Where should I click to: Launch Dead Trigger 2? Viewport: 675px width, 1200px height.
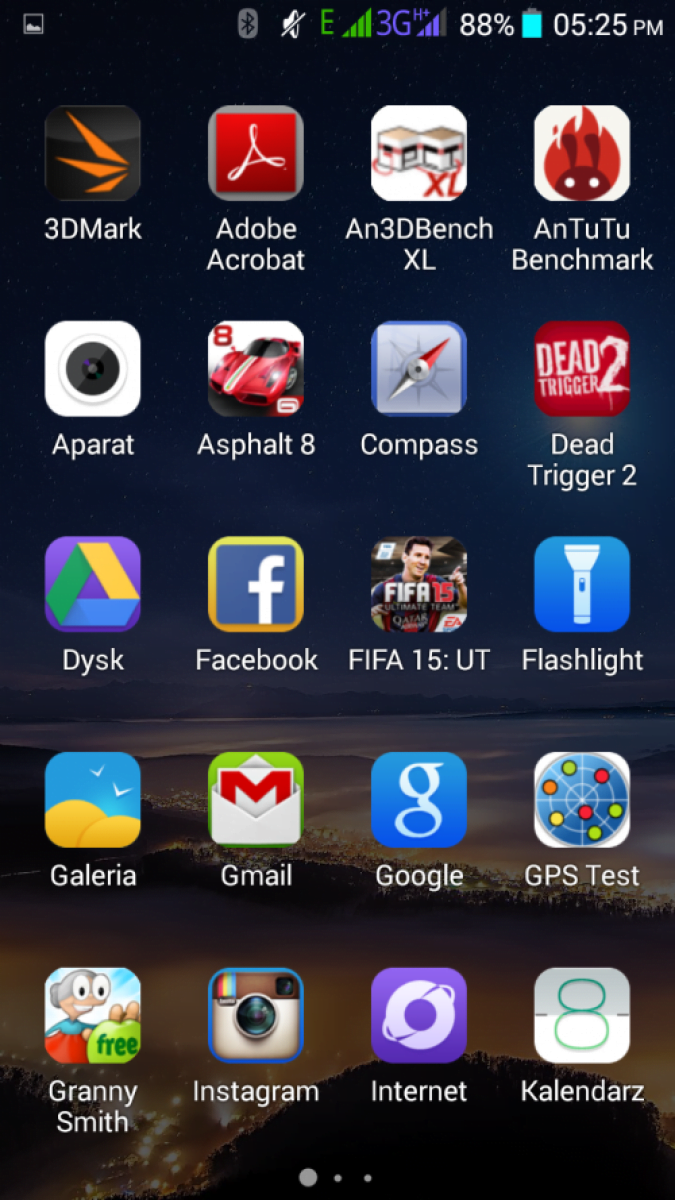coord(582,369)
